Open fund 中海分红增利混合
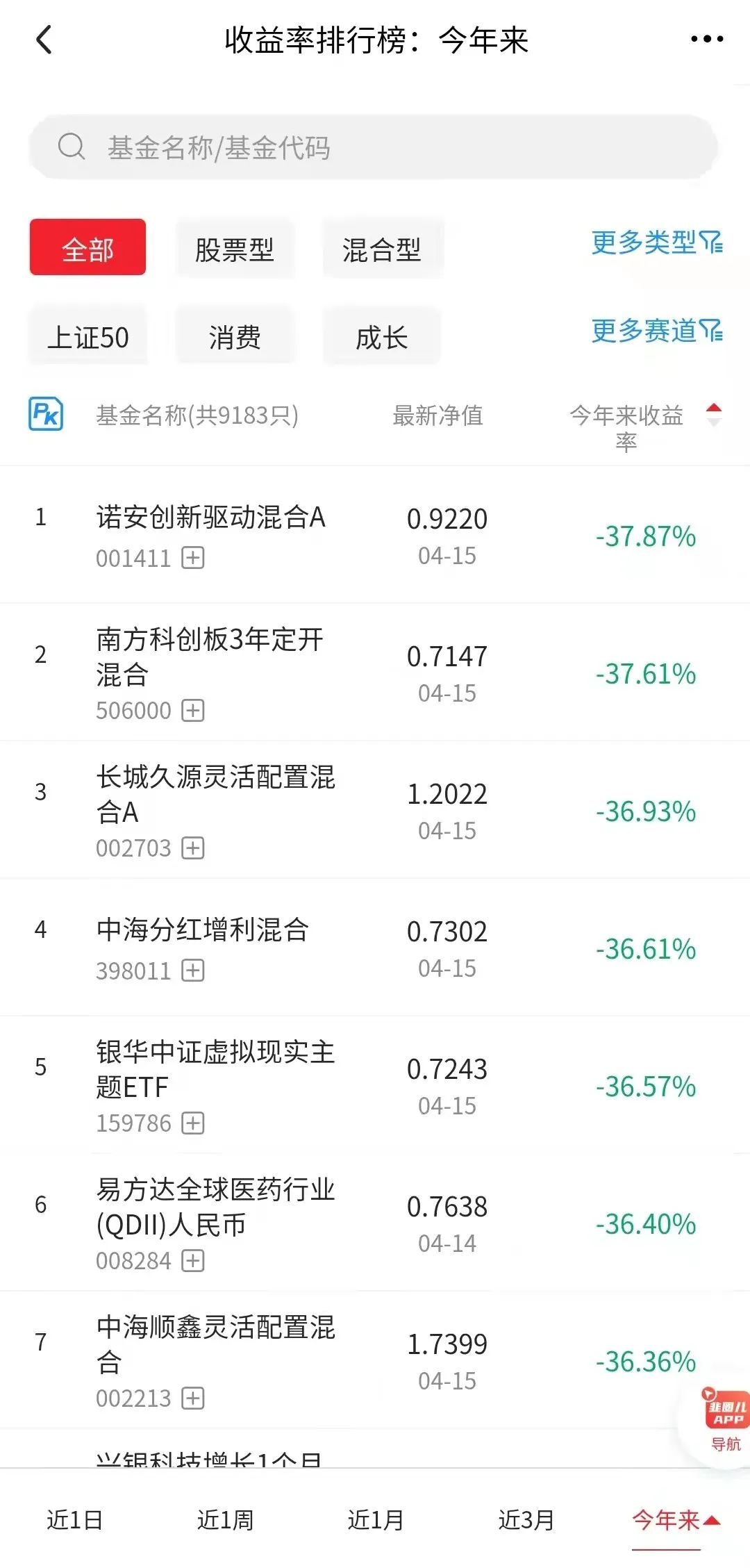750x1568 pixels. click(x=202, y=930)
